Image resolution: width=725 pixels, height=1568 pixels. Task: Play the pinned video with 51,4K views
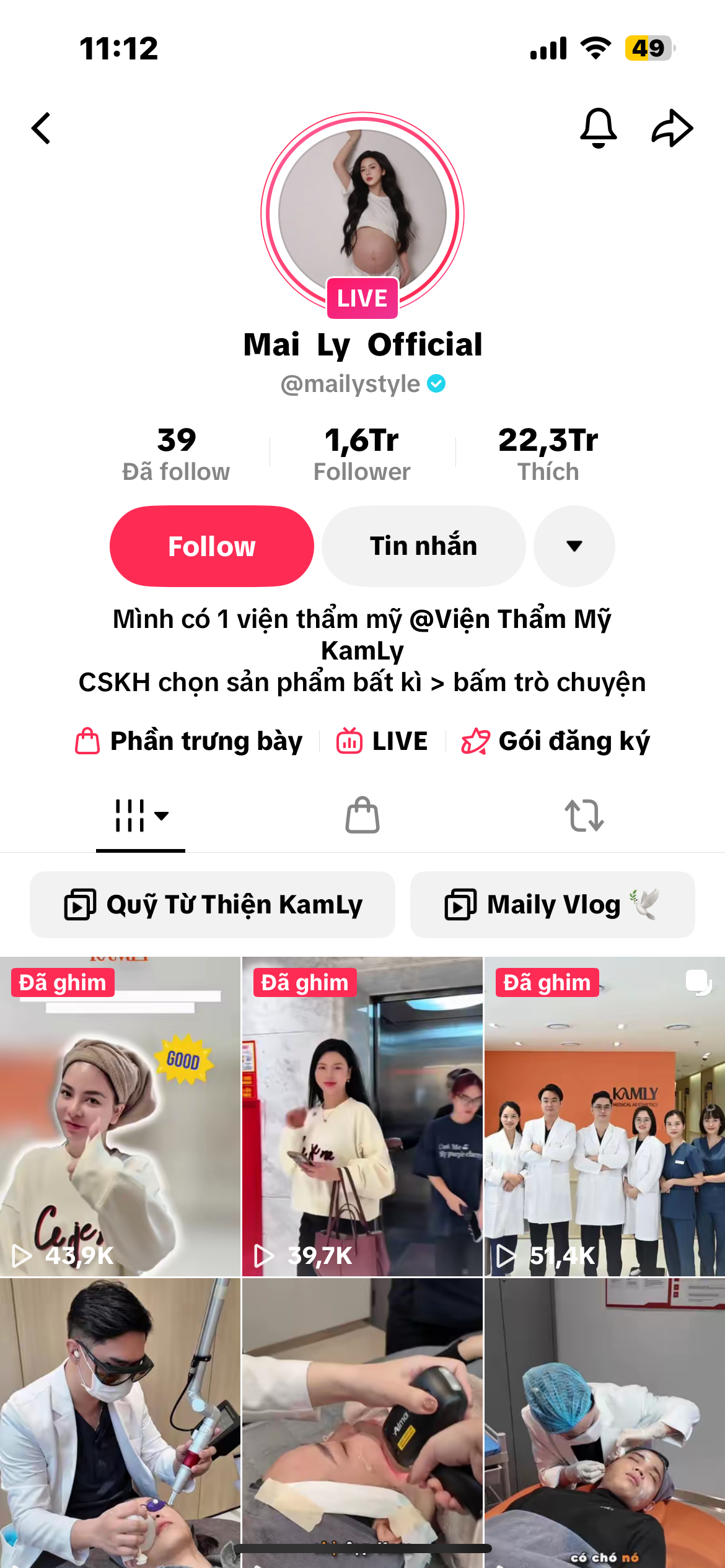point(604,1116)
